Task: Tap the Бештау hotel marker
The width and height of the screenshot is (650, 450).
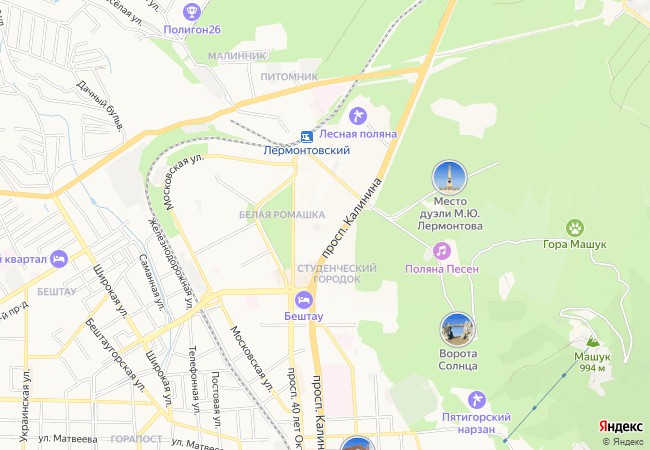Action: tap(304, 300)
